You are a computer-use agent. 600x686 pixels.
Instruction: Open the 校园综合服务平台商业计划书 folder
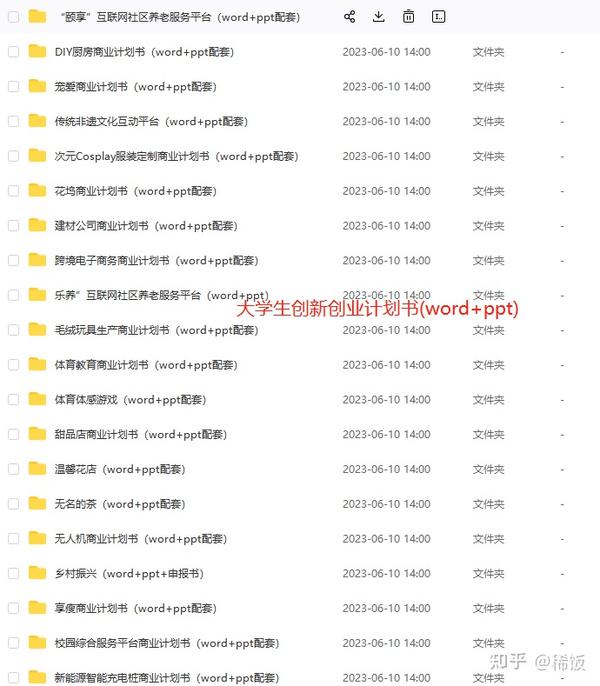pyautogui.click(x=166, y=643)
